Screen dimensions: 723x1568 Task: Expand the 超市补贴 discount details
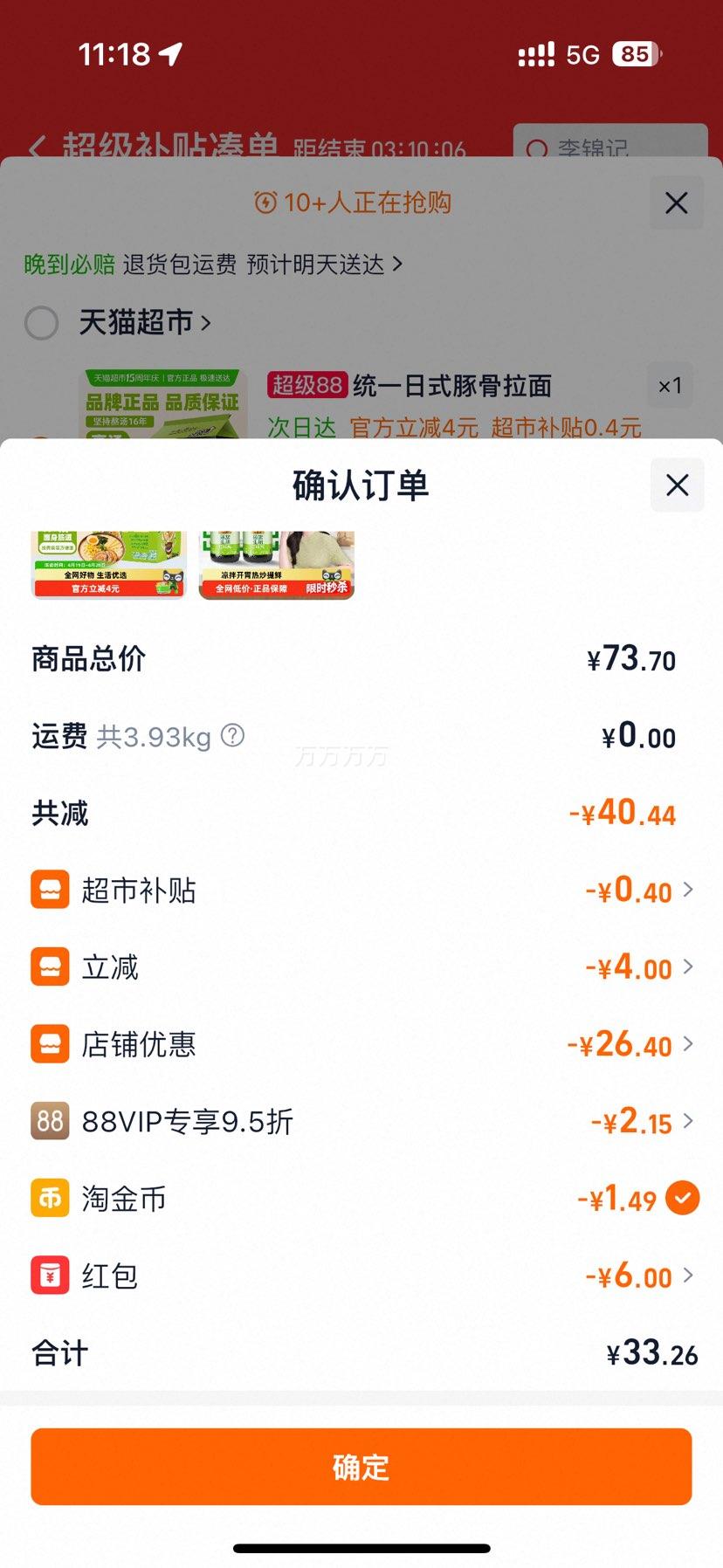[689, 890]
